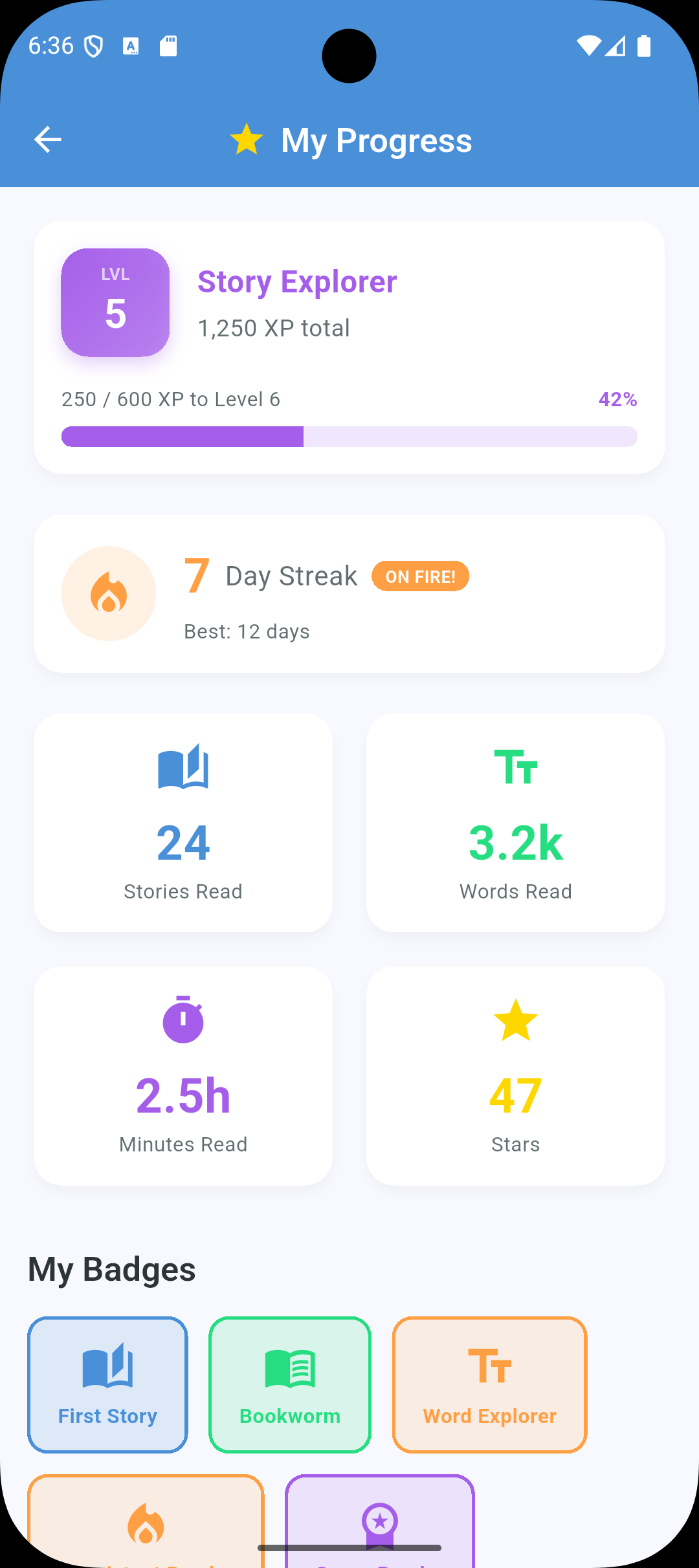Tap the XP progress bar showing 42%
The width and height of the screenshot is (699, 1568).
pos(349,437)
